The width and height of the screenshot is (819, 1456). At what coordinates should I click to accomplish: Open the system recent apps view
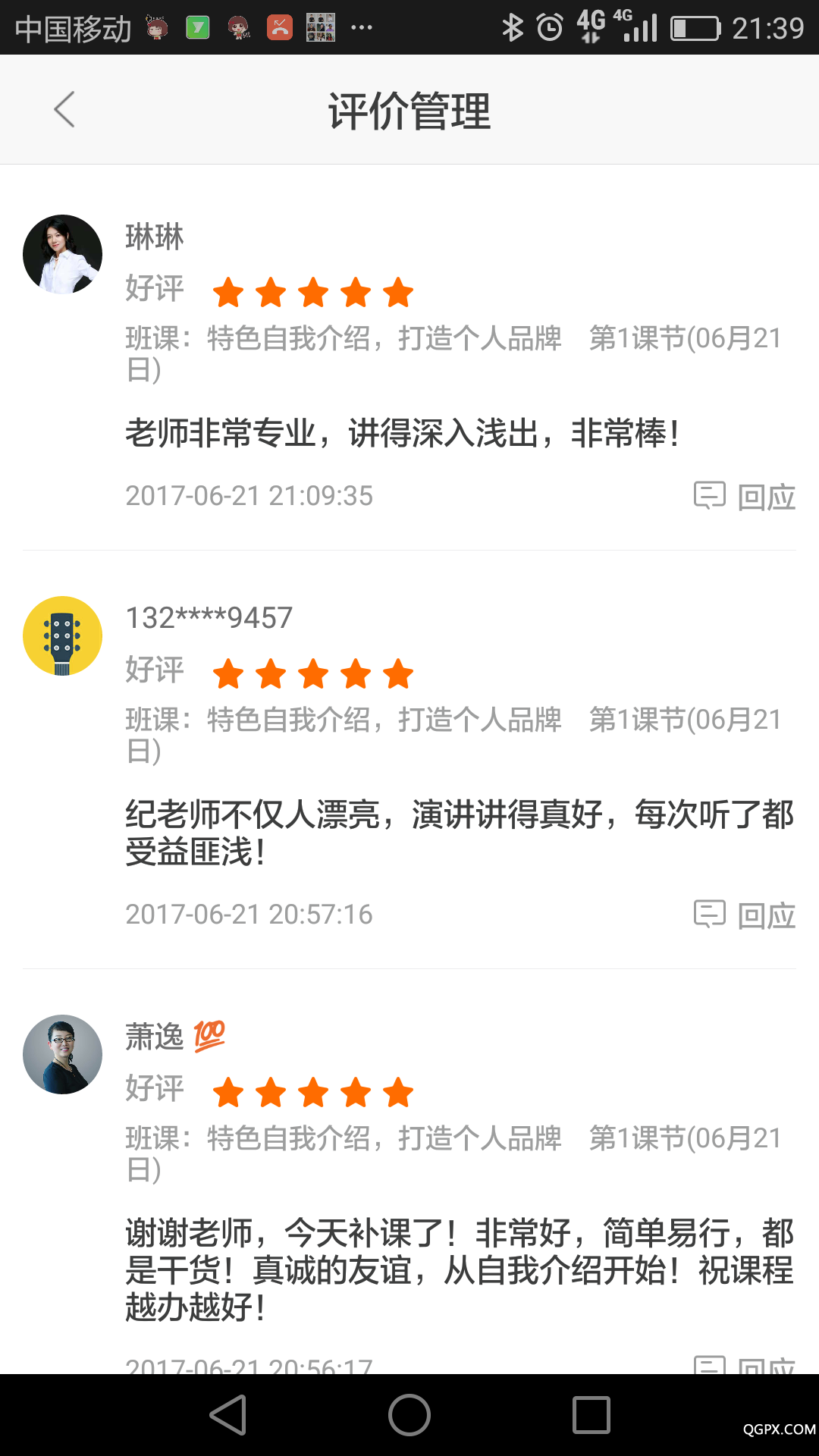591,1415
